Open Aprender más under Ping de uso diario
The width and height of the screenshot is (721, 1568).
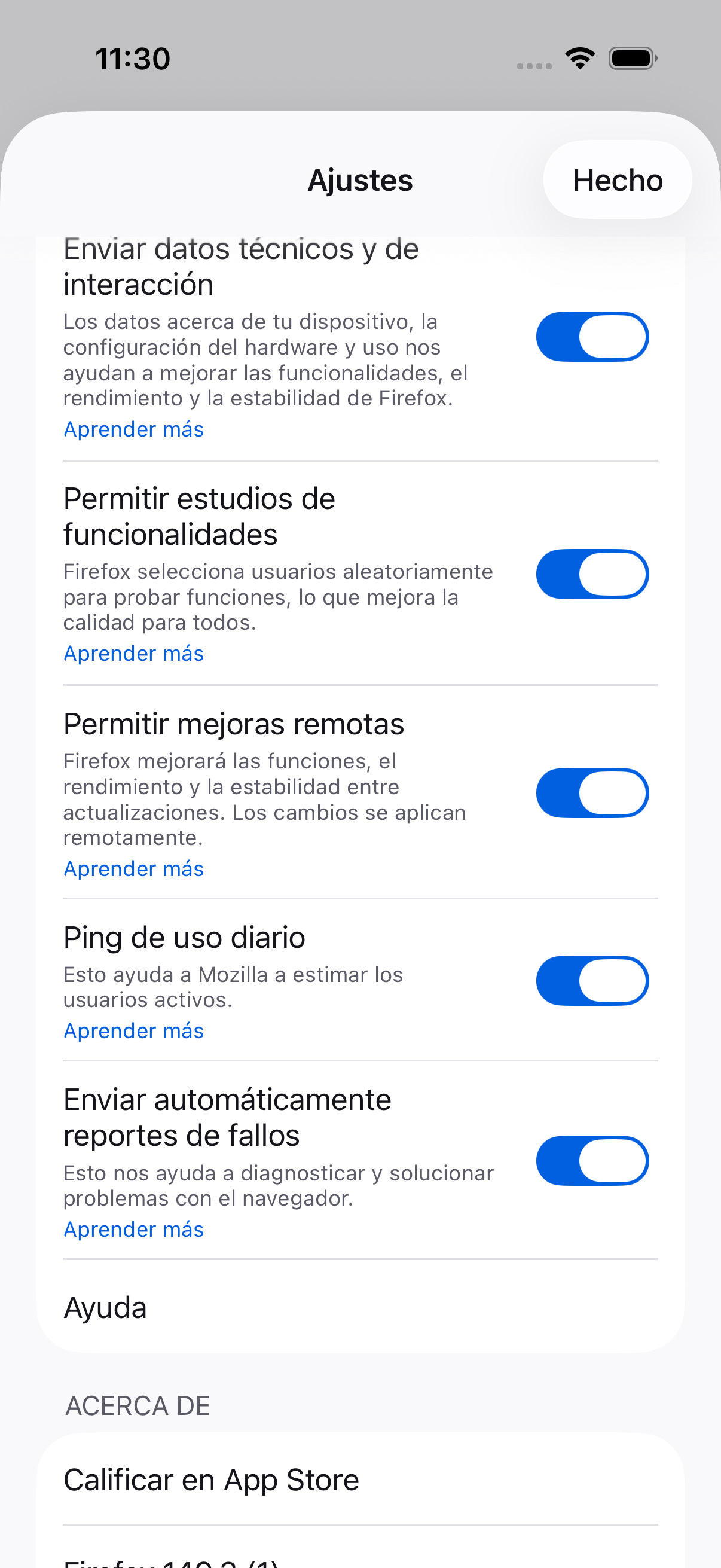coord(134,1031)
